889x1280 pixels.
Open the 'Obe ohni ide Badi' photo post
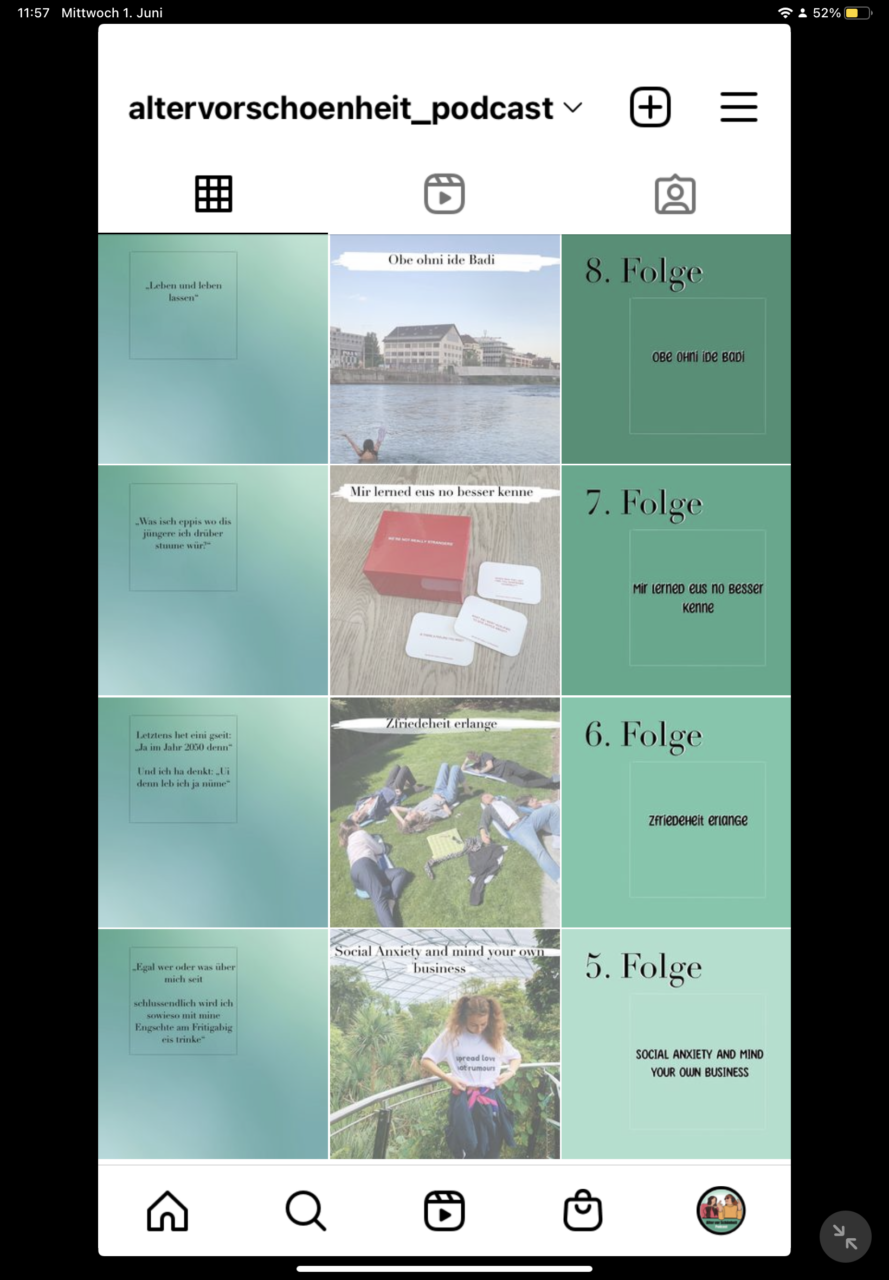[x=444, y=349]
